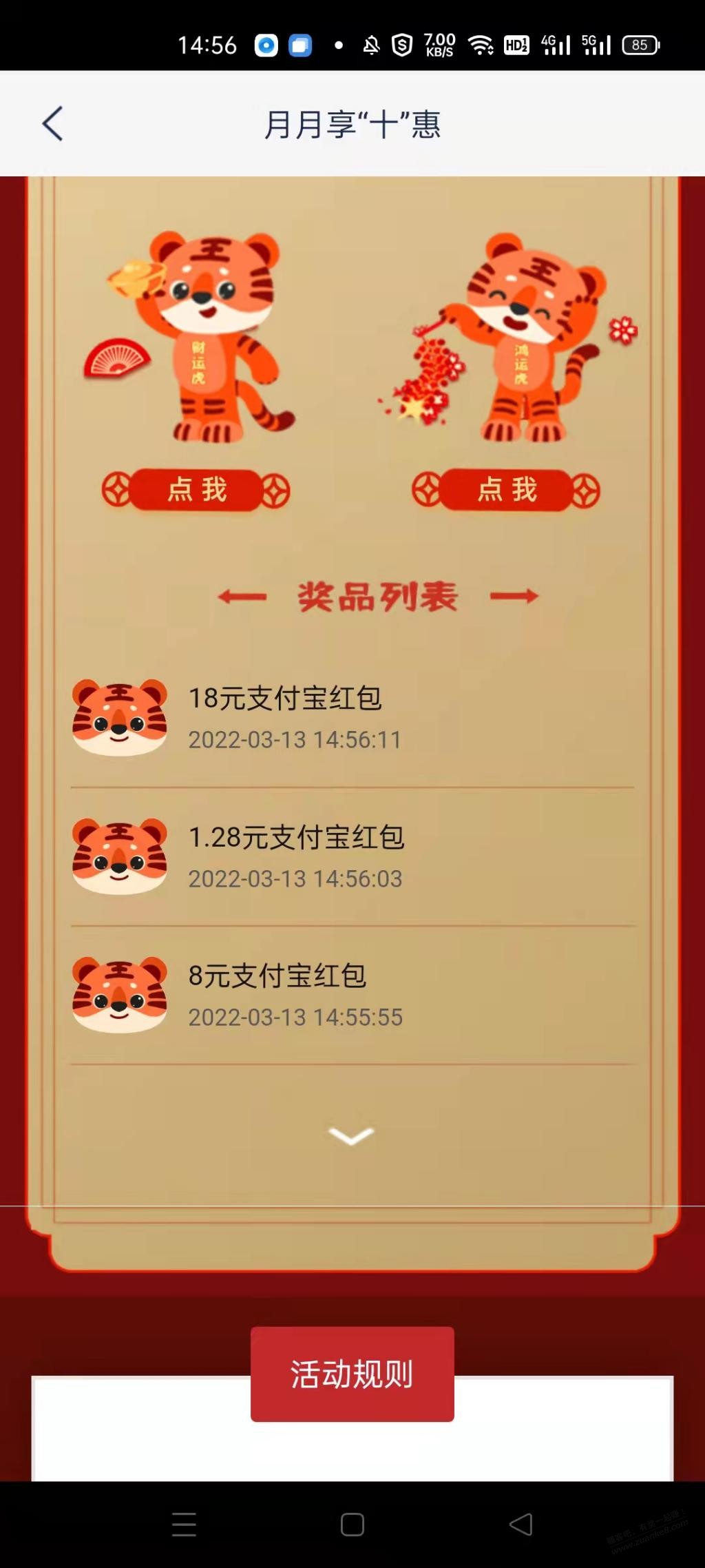
Task: Tap the system home button
Action: (x=352, y=1524)
